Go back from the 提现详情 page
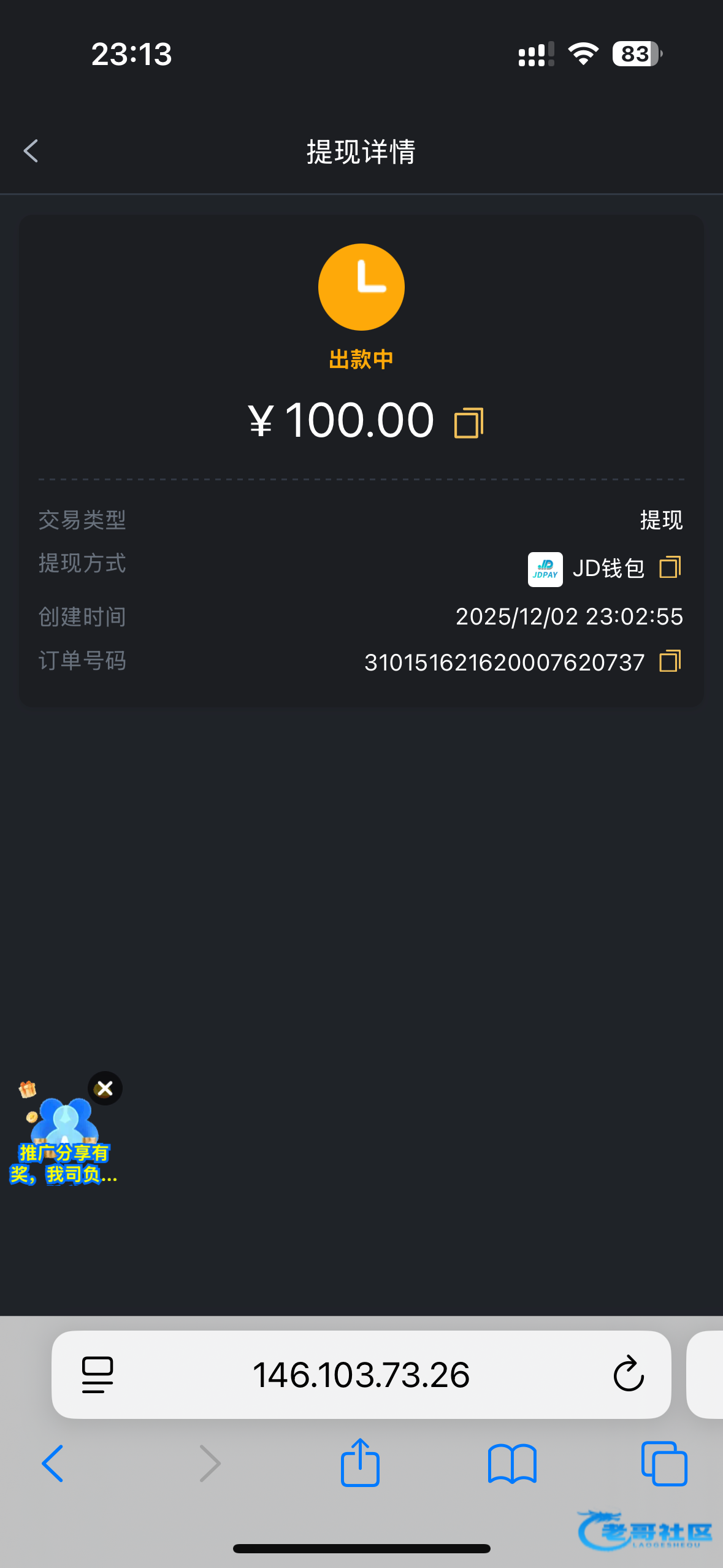The height and width of the screenshot is (1568, 723). [x=31, y=151]
